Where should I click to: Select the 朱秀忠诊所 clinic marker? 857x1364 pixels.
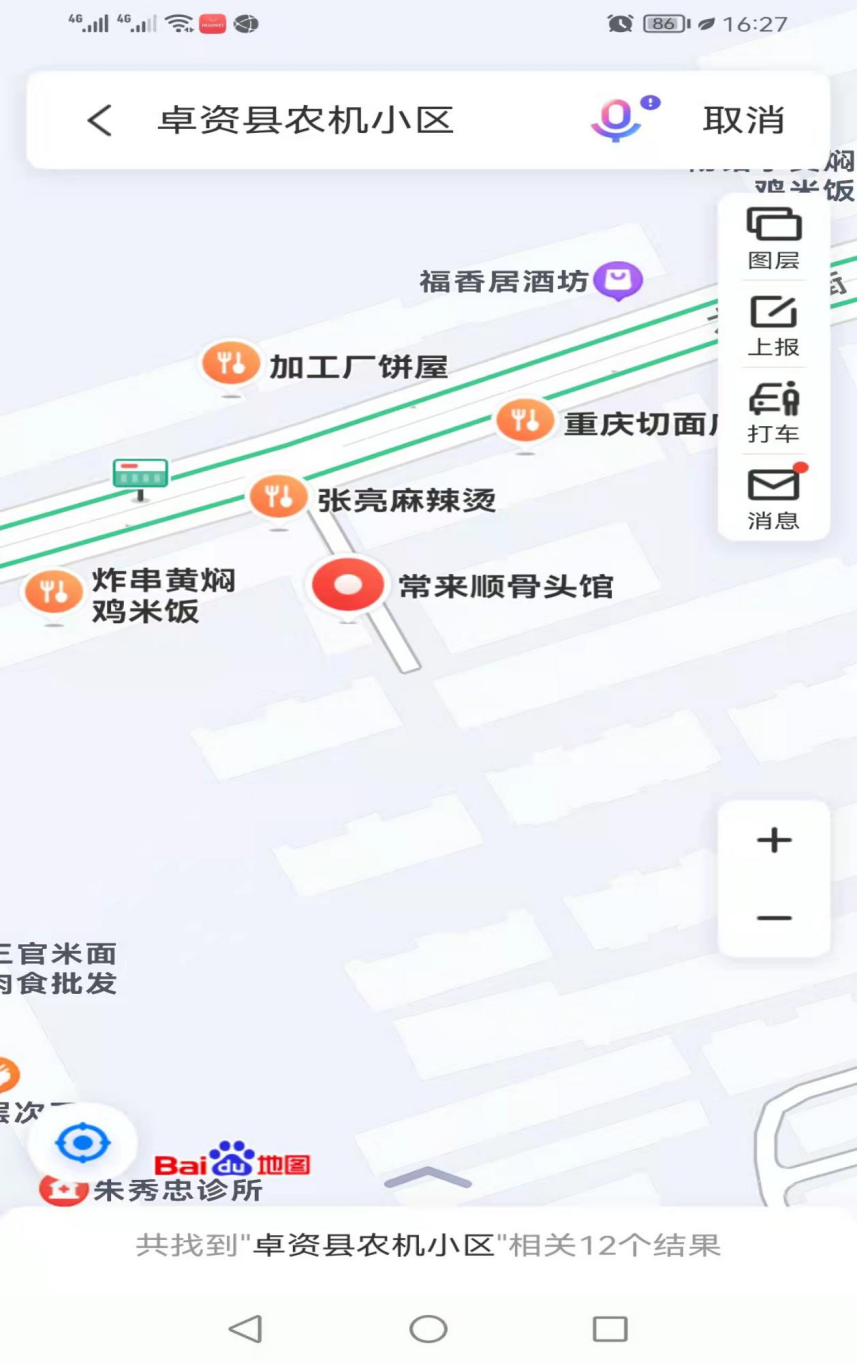coord(62,1189)
